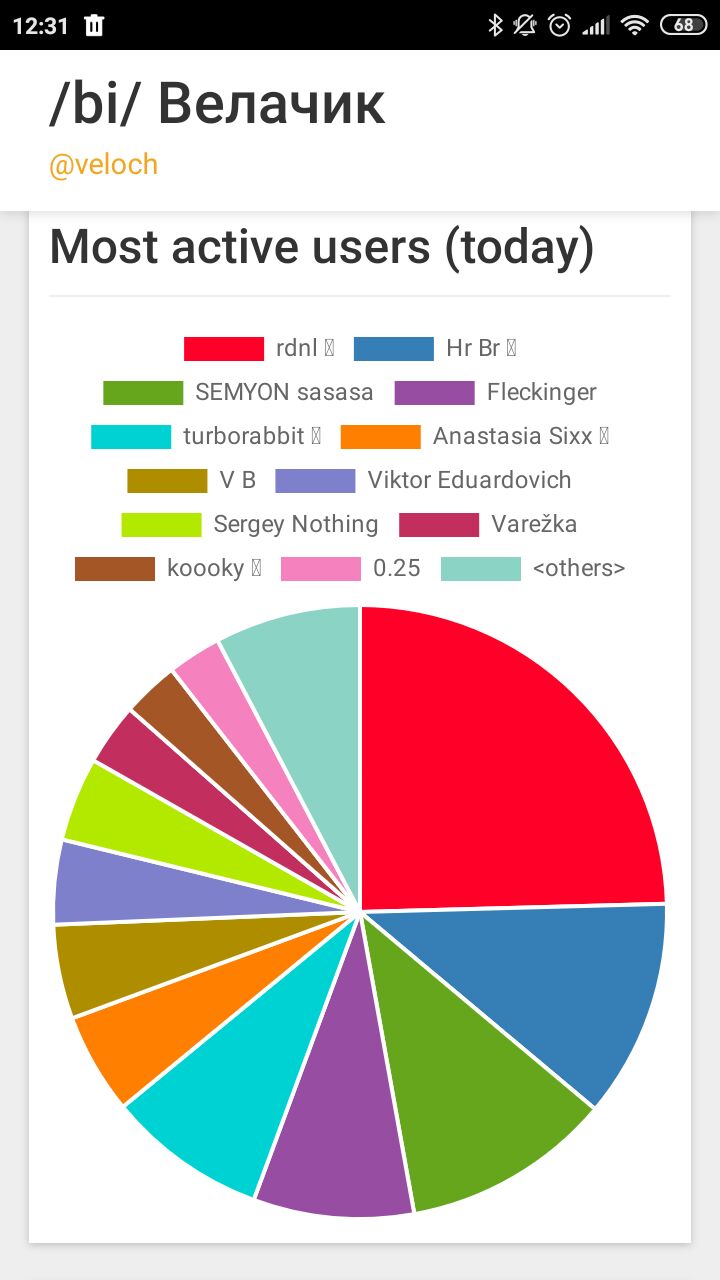Tap the V B legend item

192,480
